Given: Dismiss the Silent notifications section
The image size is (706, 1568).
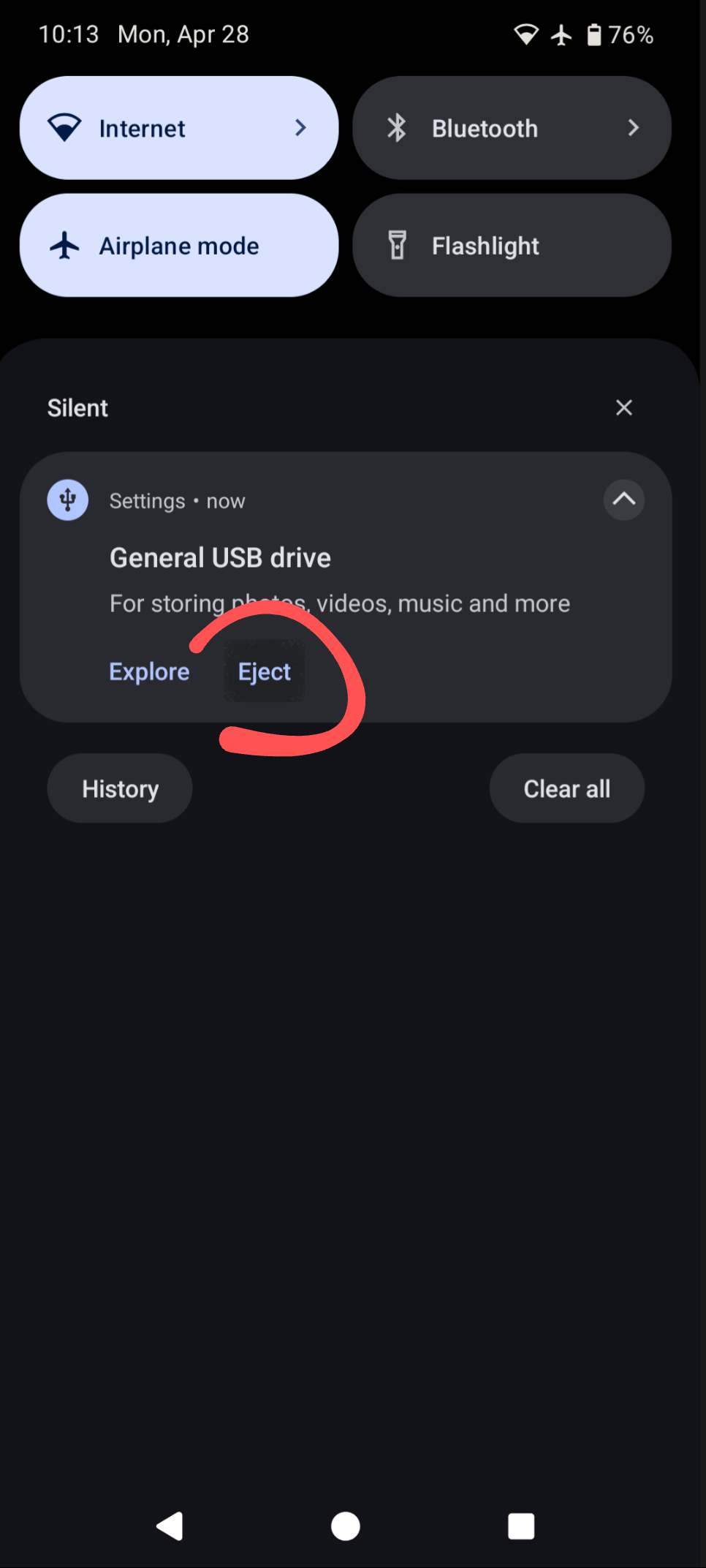Looking at the screenshot, I should [623, 407].
